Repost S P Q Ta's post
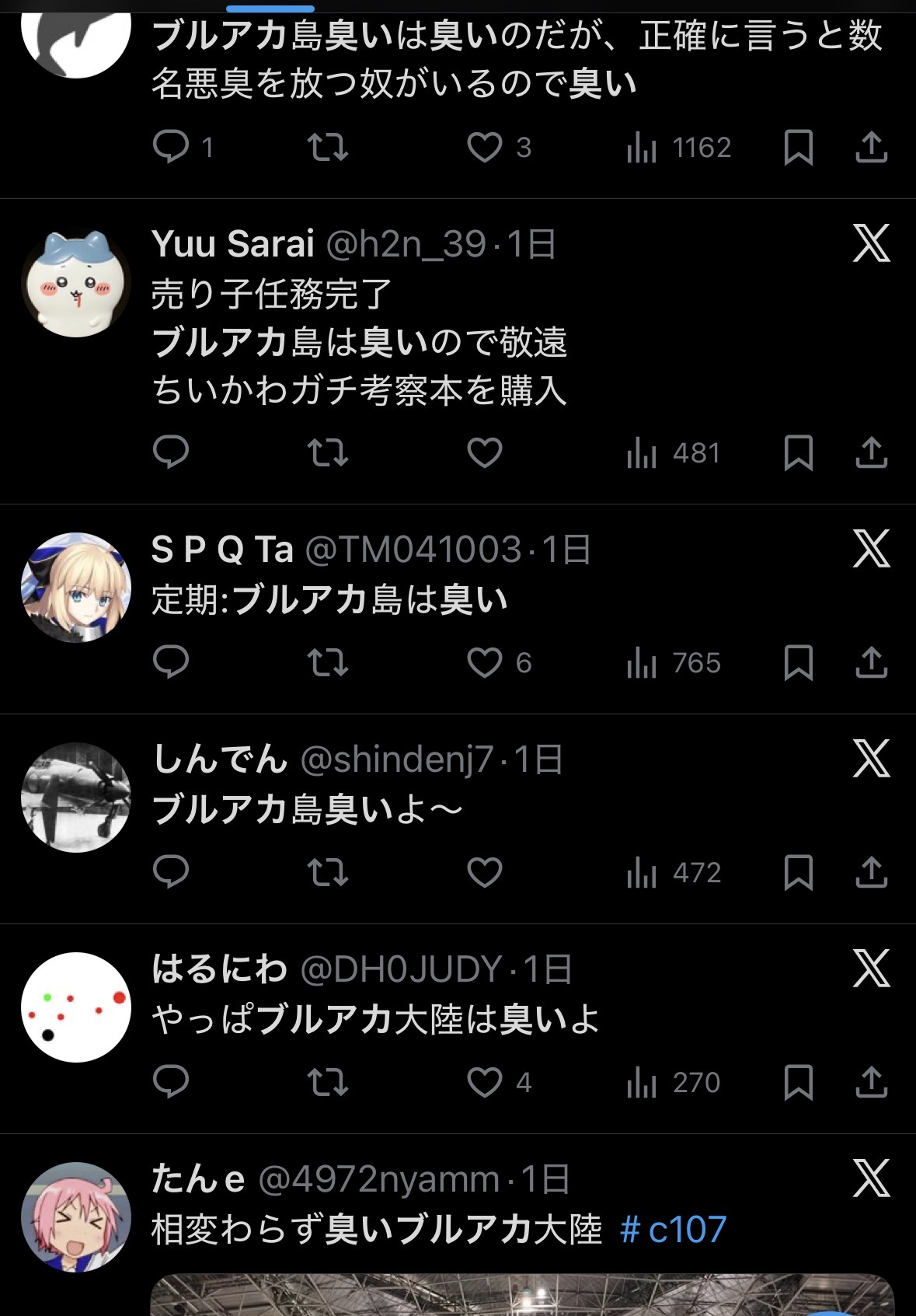 pos(328,663)
